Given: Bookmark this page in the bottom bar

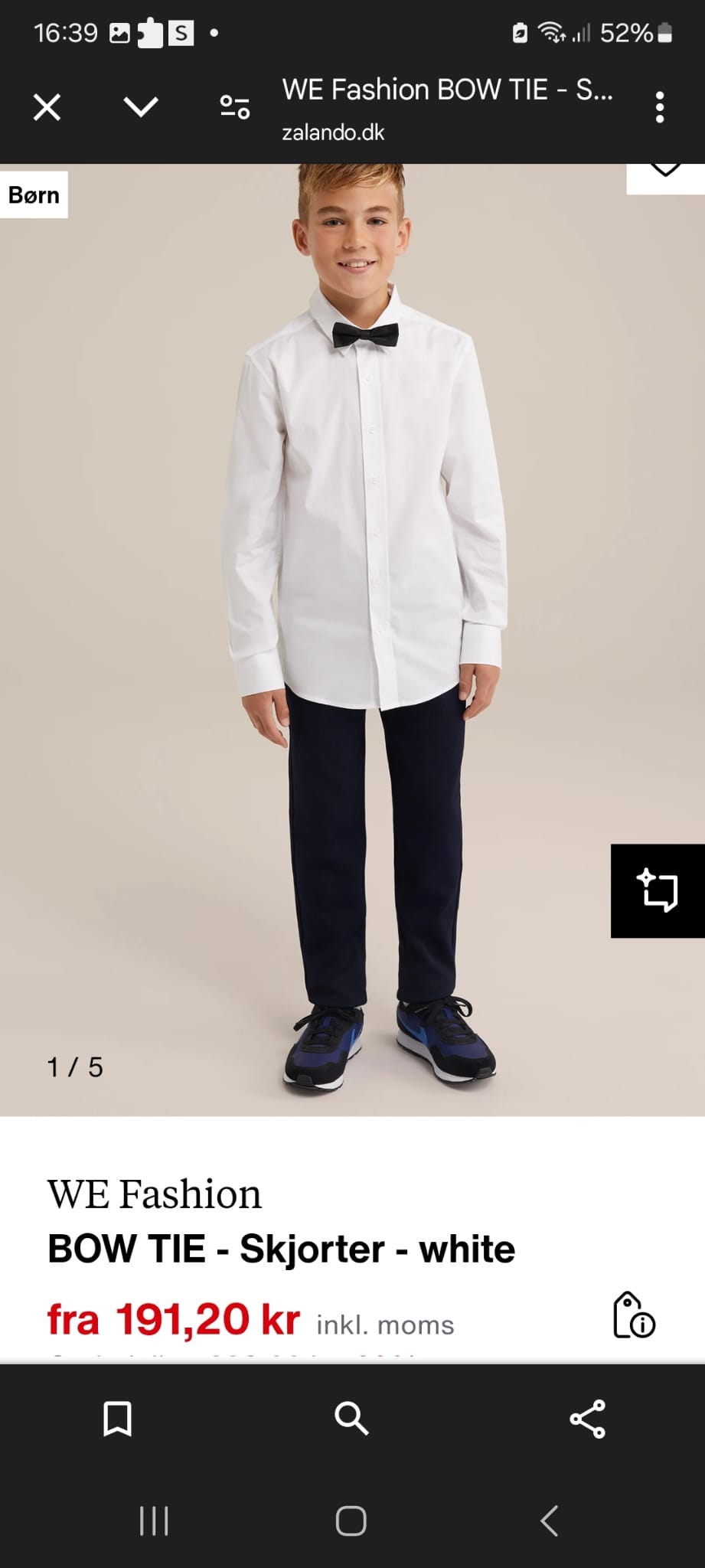Looking at the screenshot, I should (118, 1419).
